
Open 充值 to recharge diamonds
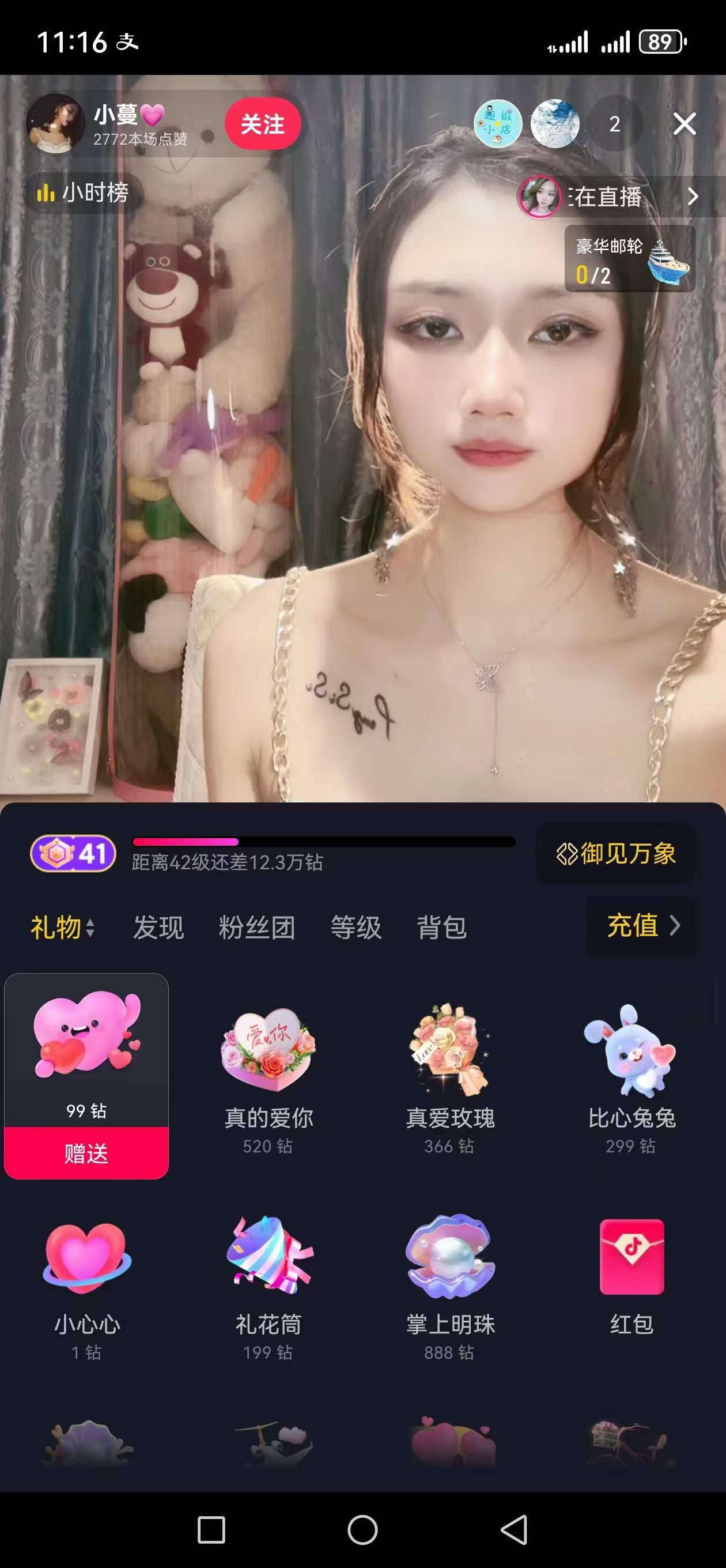point(641,926)
